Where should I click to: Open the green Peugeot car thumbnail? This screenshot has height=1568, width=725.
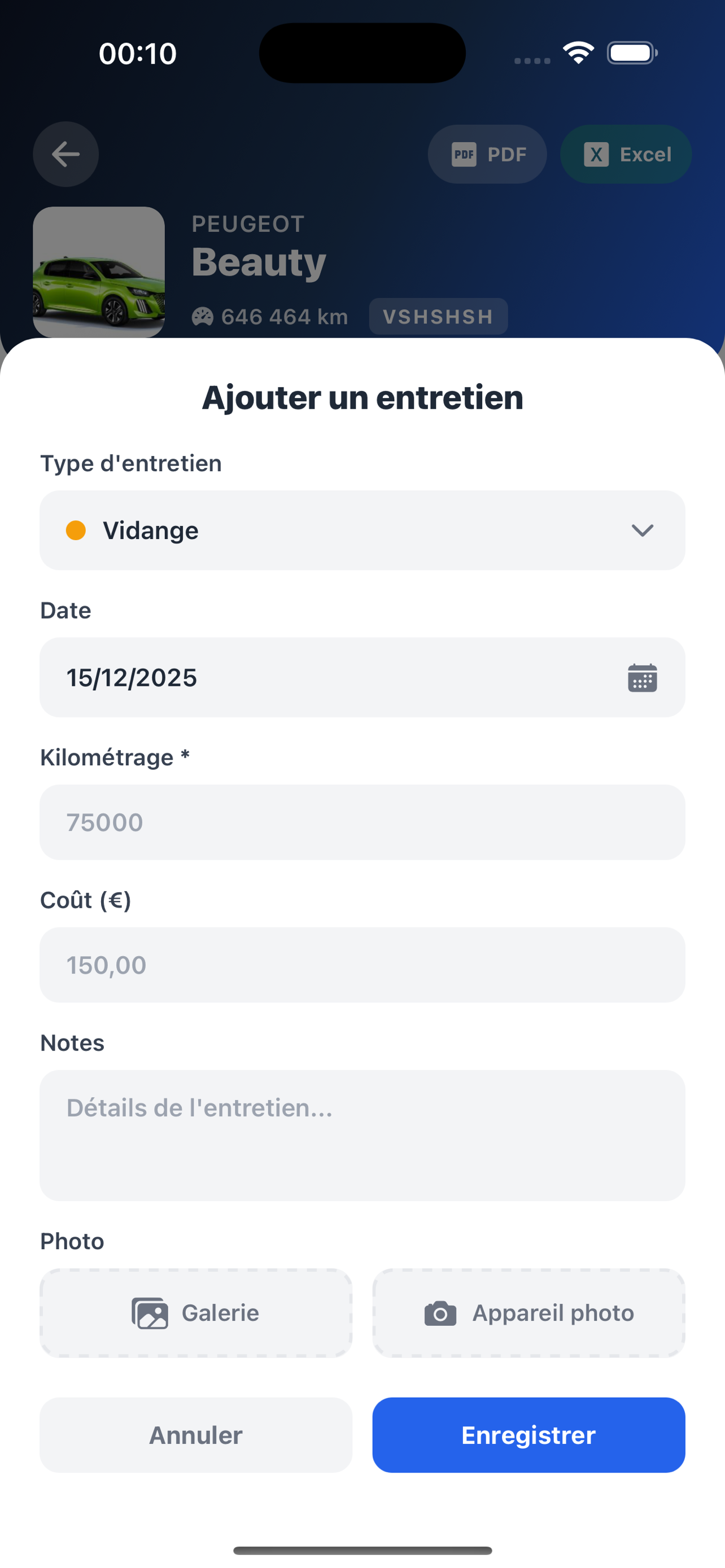(99, 271)
